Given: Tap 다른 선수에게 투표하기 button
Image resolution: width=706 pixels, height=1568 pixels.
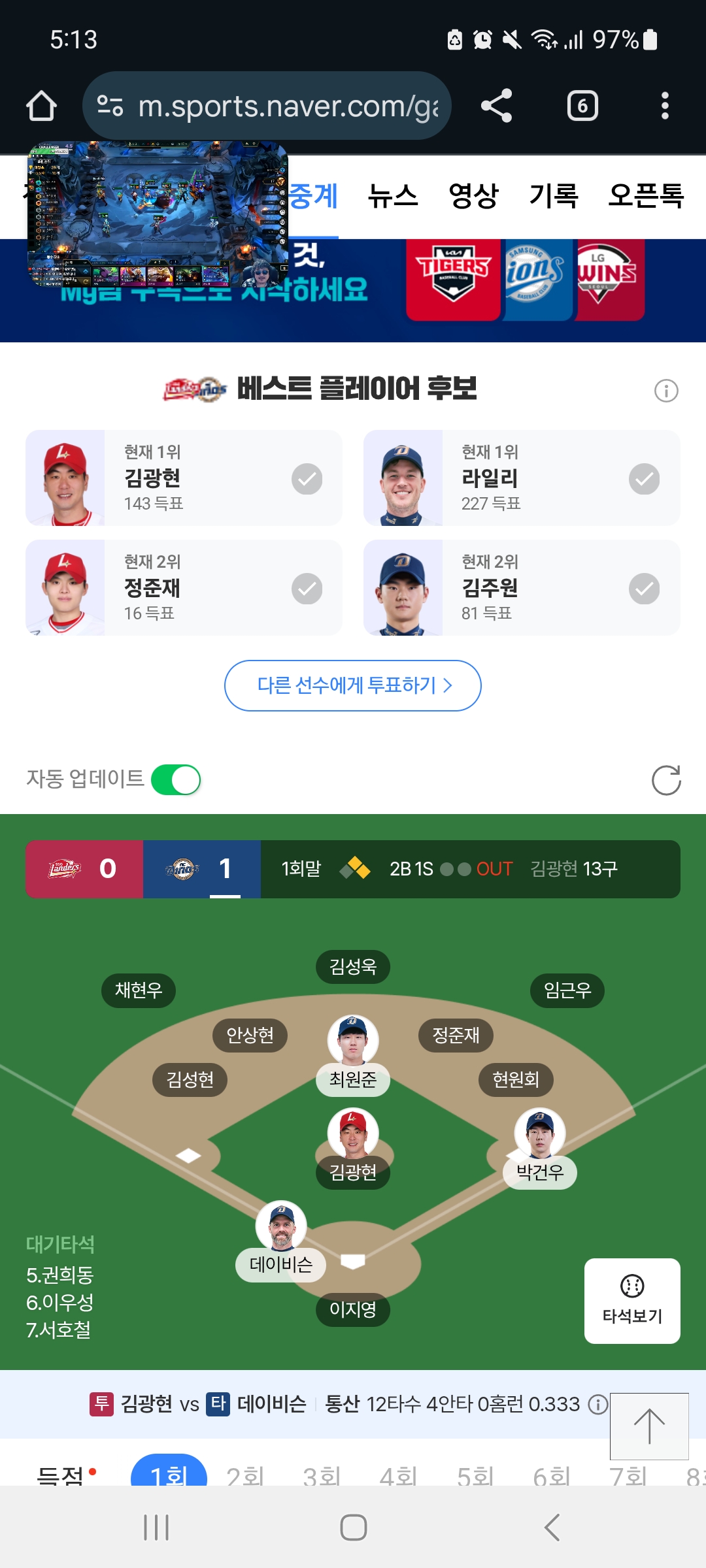Looking at the screenshot, I should 353,685.
